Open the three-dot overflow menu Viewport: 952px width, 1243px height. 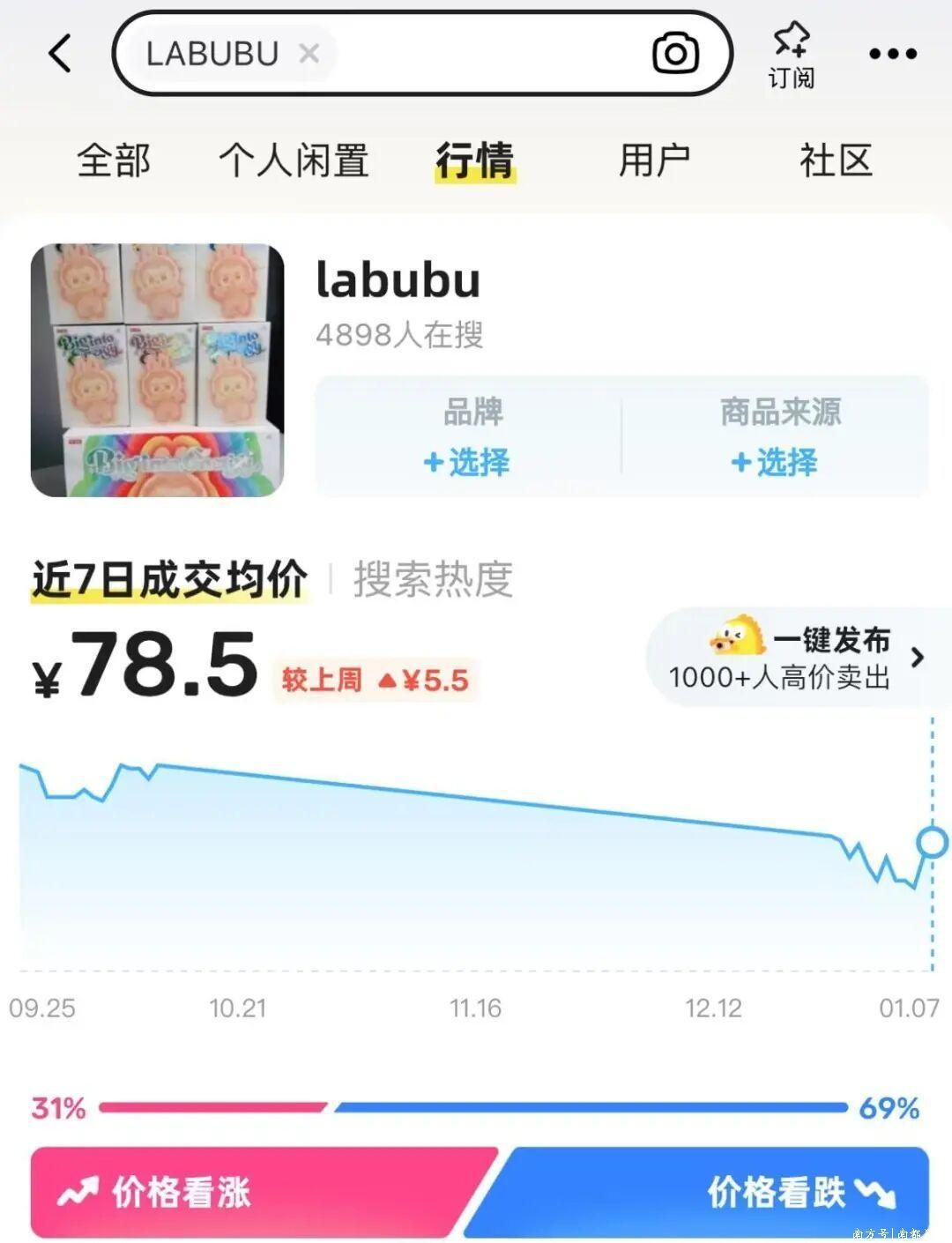point(892,54)
